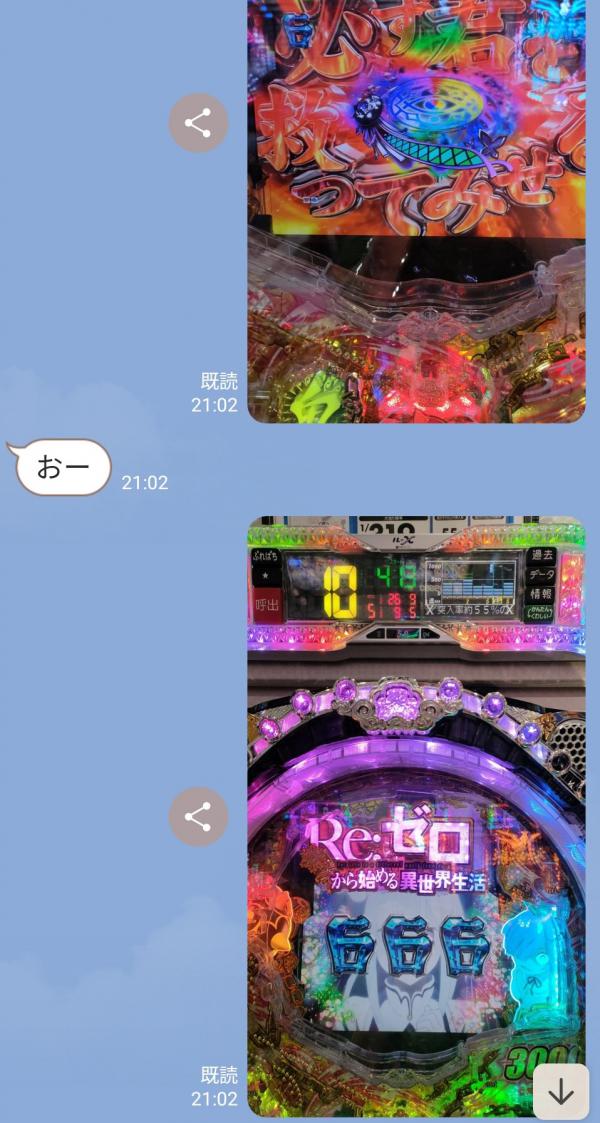
Task: Share the pachinko photo with red kanji
Action: [198, 123]
